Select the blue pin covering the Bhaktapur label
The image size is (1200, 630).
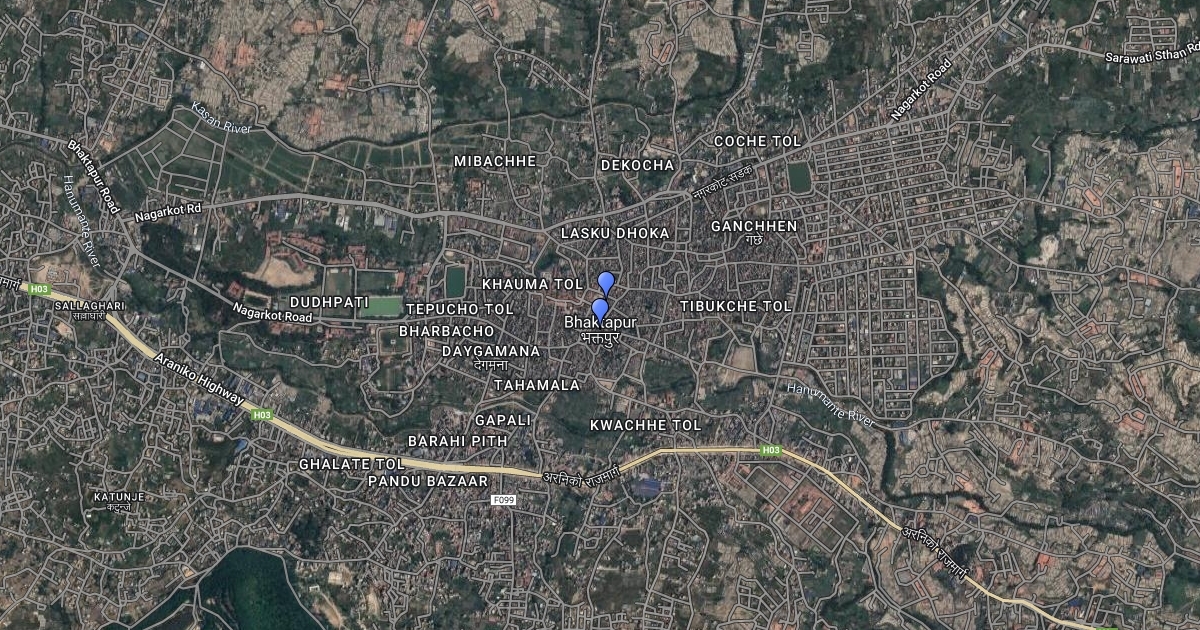coord(600,310)
